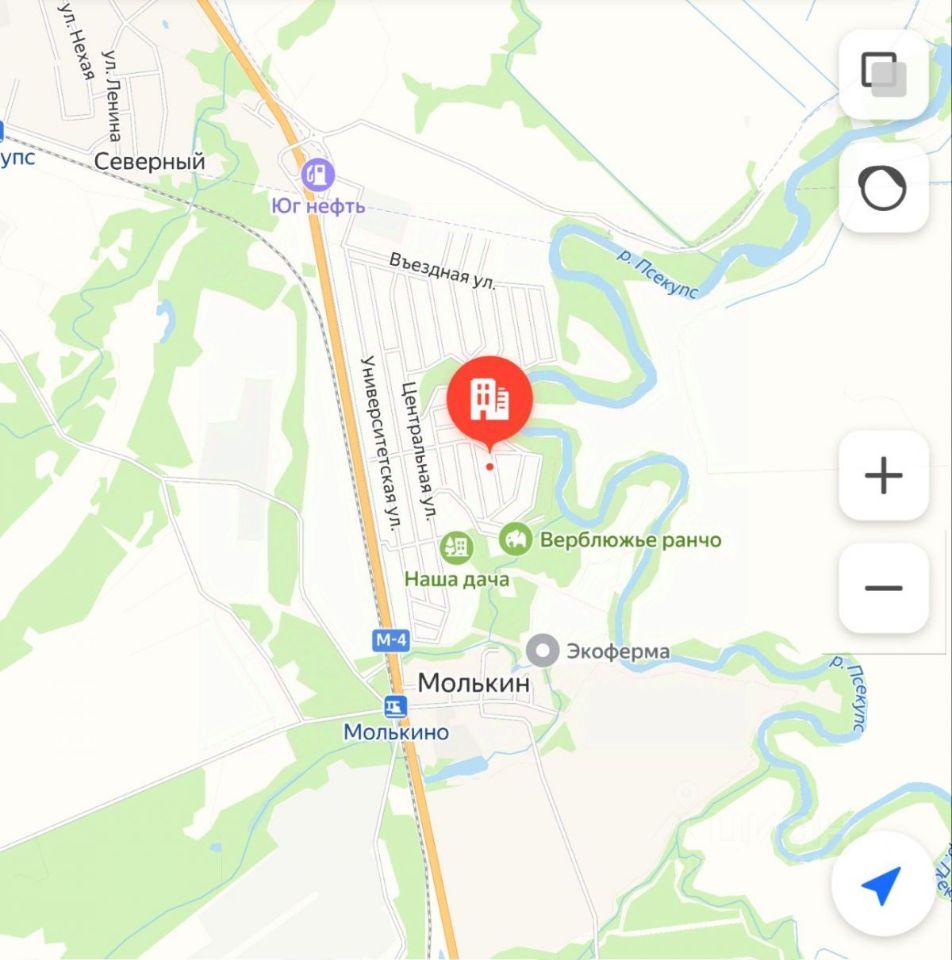952x960 pixels.
Task: Open the Верблюжье ранчо place marker
Action: [x=516, y=540]
